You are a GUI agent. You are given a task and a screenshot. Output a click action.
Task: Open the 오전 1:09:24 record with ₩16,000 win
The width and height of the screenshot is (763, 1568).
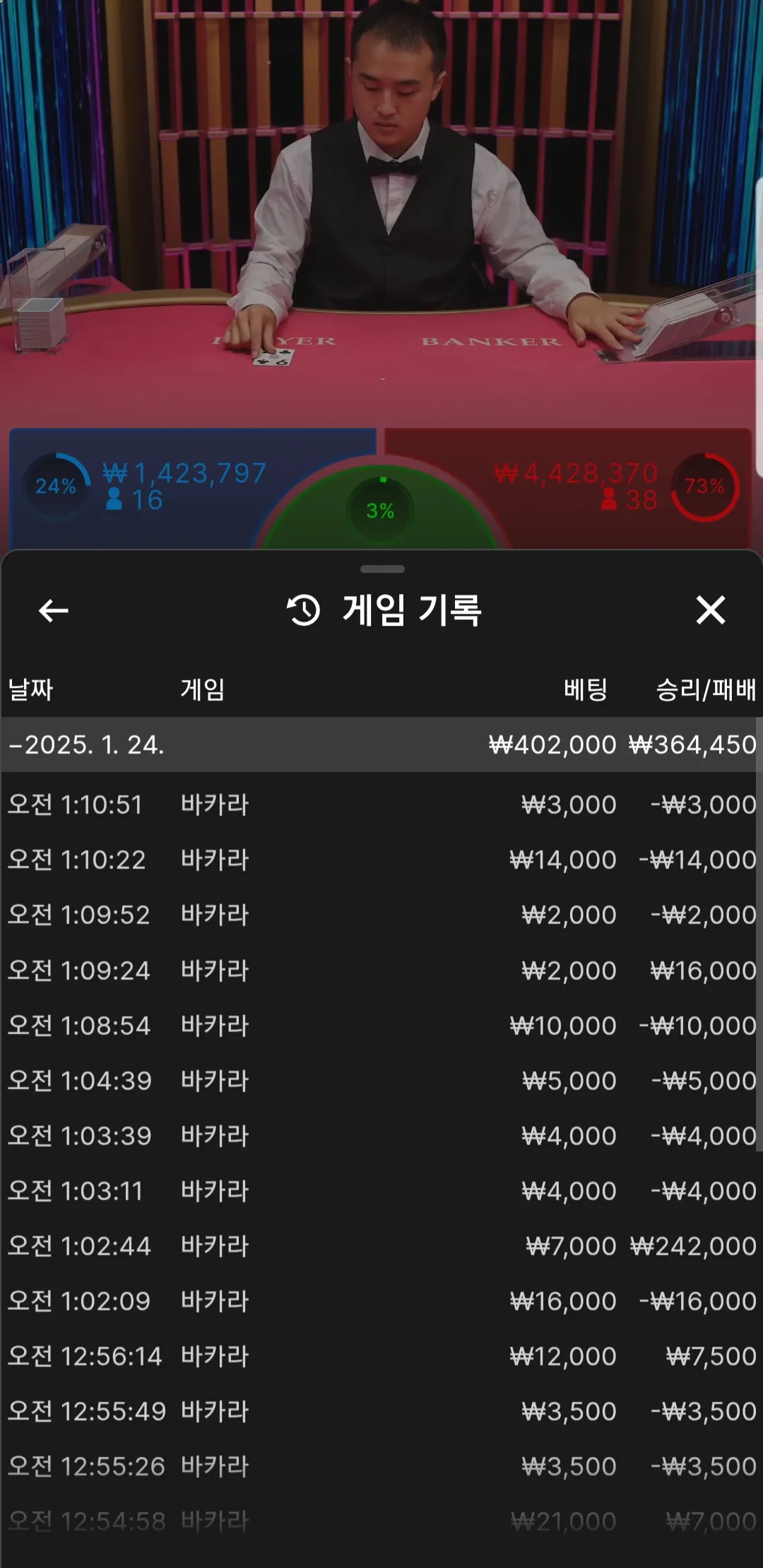pyautogui.click(x=381, y=970)
